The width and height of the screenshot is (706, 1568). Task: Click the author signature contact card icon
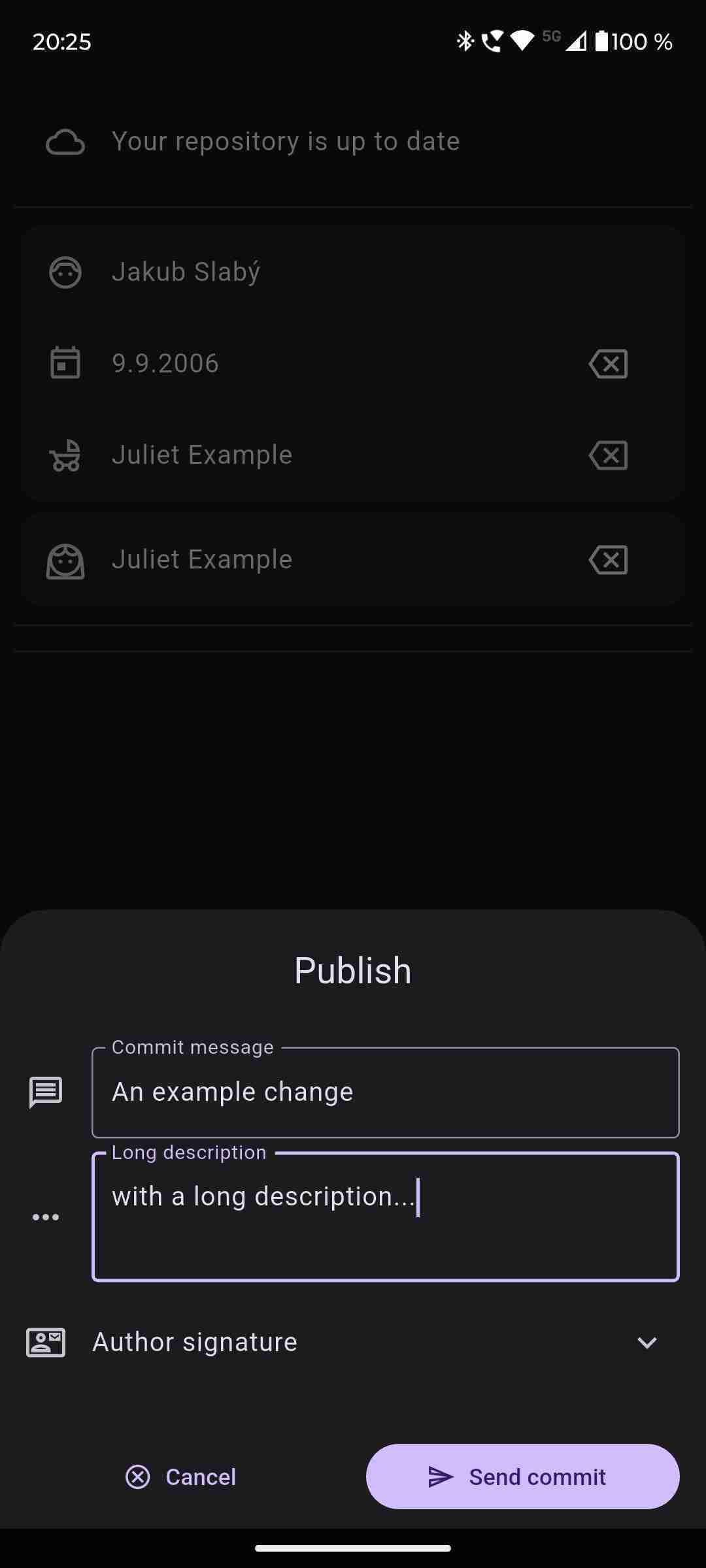(x=44, y=1342)
